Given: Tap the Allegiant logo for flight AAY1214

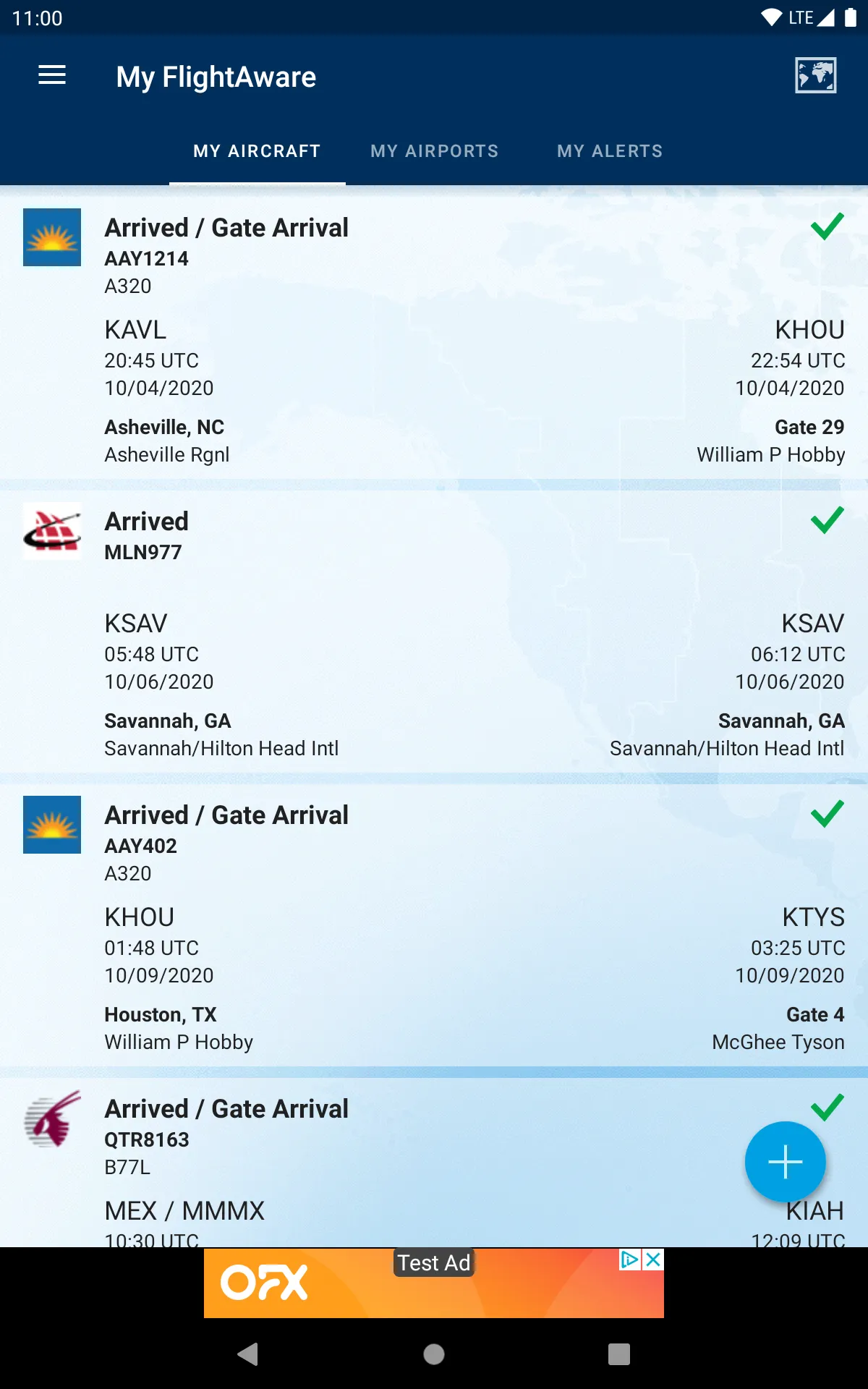Looking at the screenshot, I should click(x=51, y=237).
